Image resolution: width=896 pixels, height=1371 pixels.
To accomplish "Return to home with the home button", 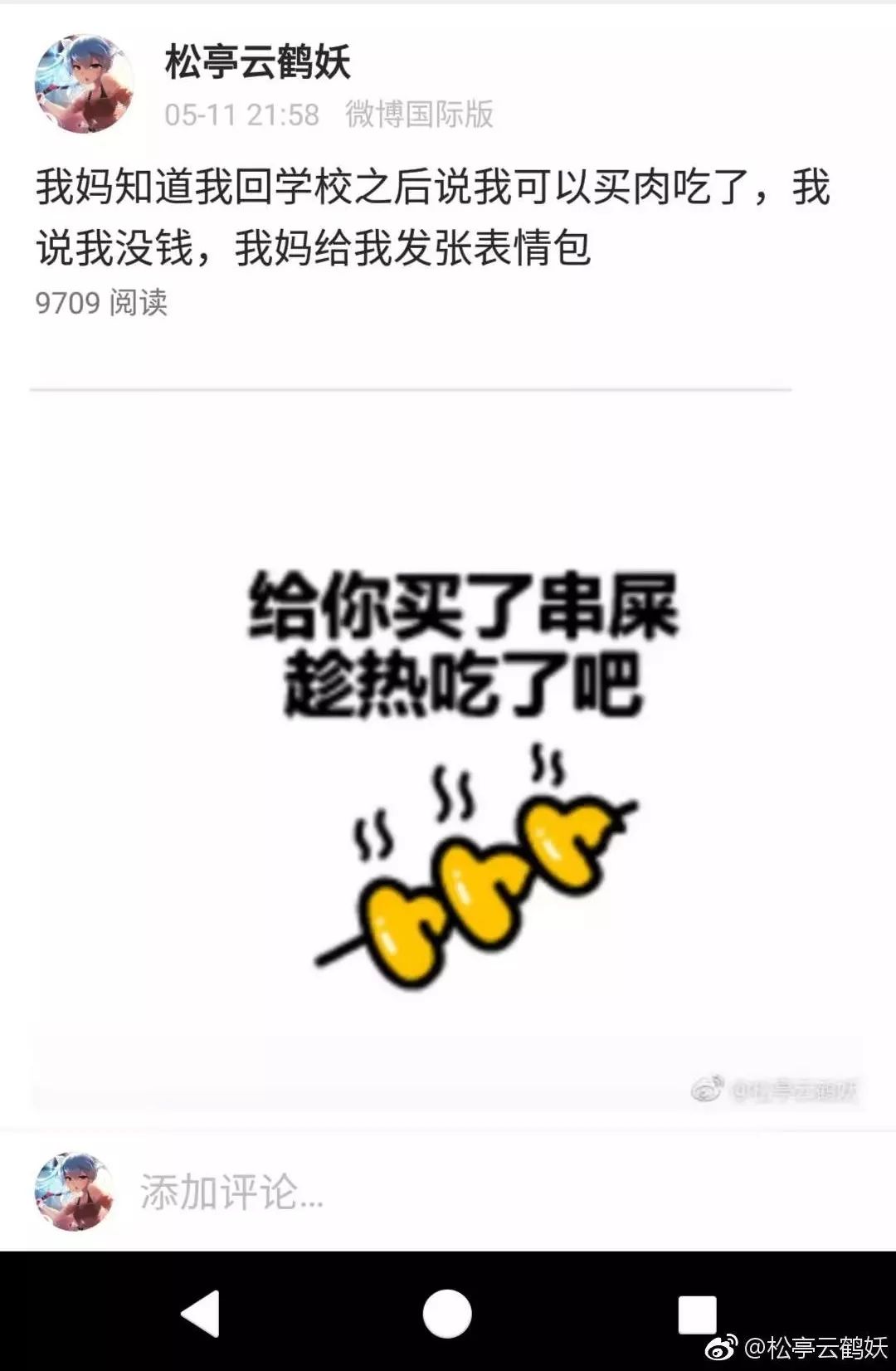I will (447, 1313).
